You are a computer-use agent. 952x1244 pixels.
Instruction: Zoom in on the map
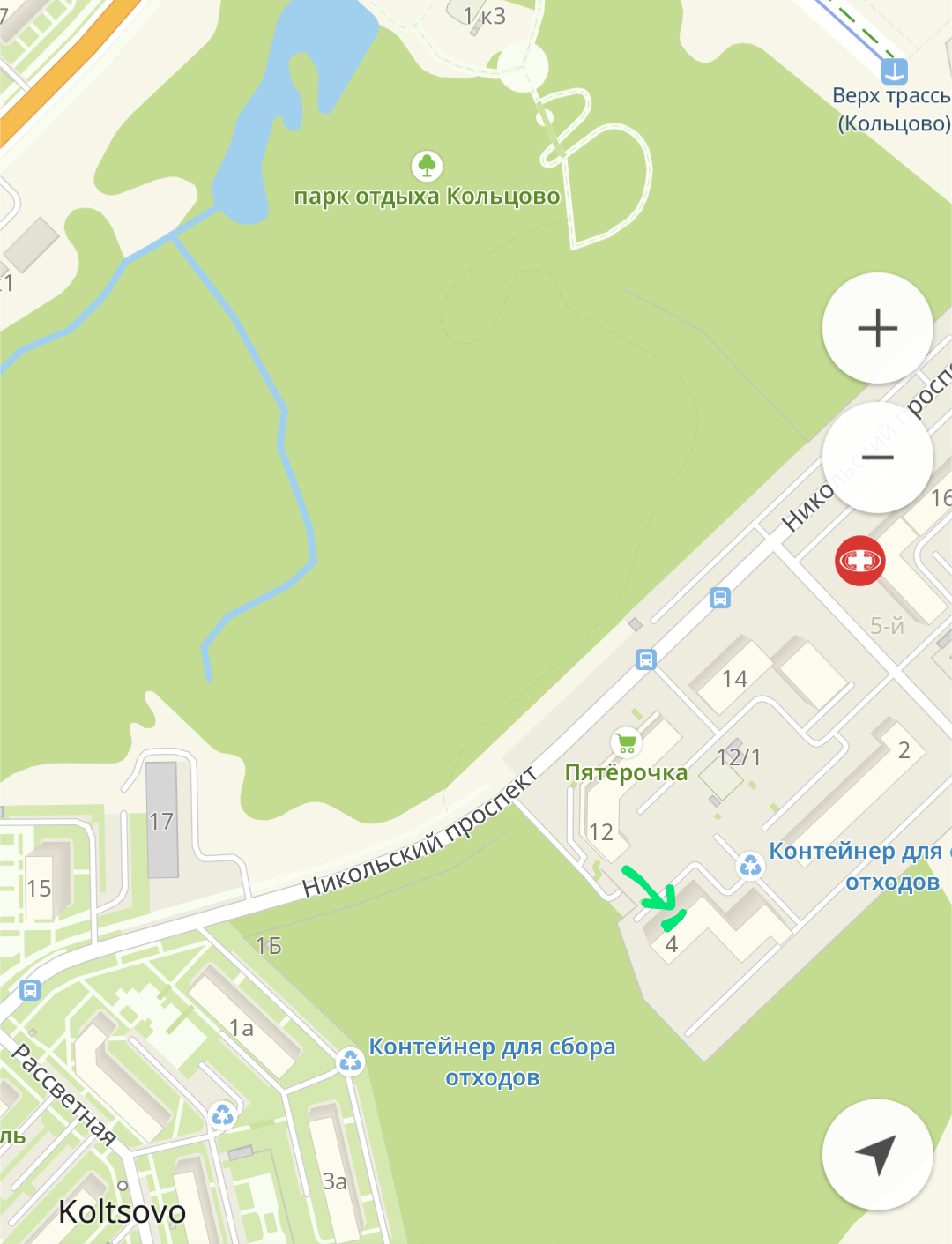point(877,328)
